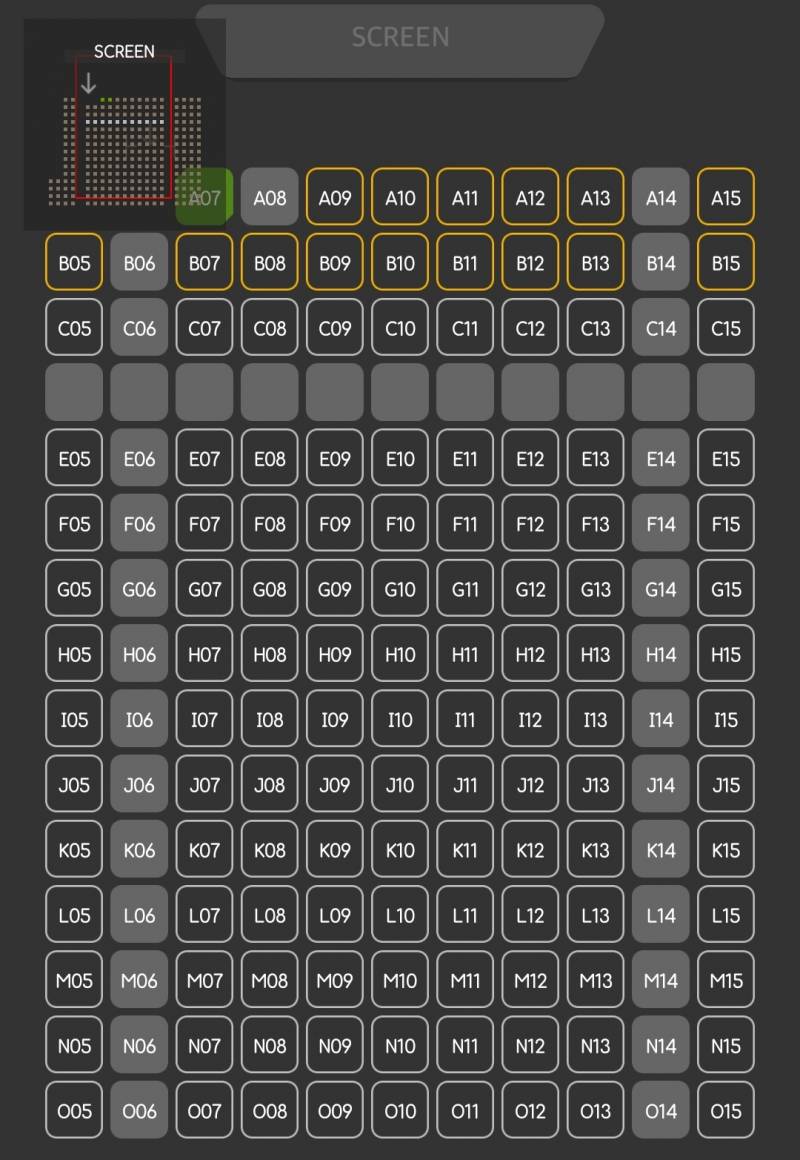
Task: Select seat J13
Action: pyautogui.click(x=595, y=785)
